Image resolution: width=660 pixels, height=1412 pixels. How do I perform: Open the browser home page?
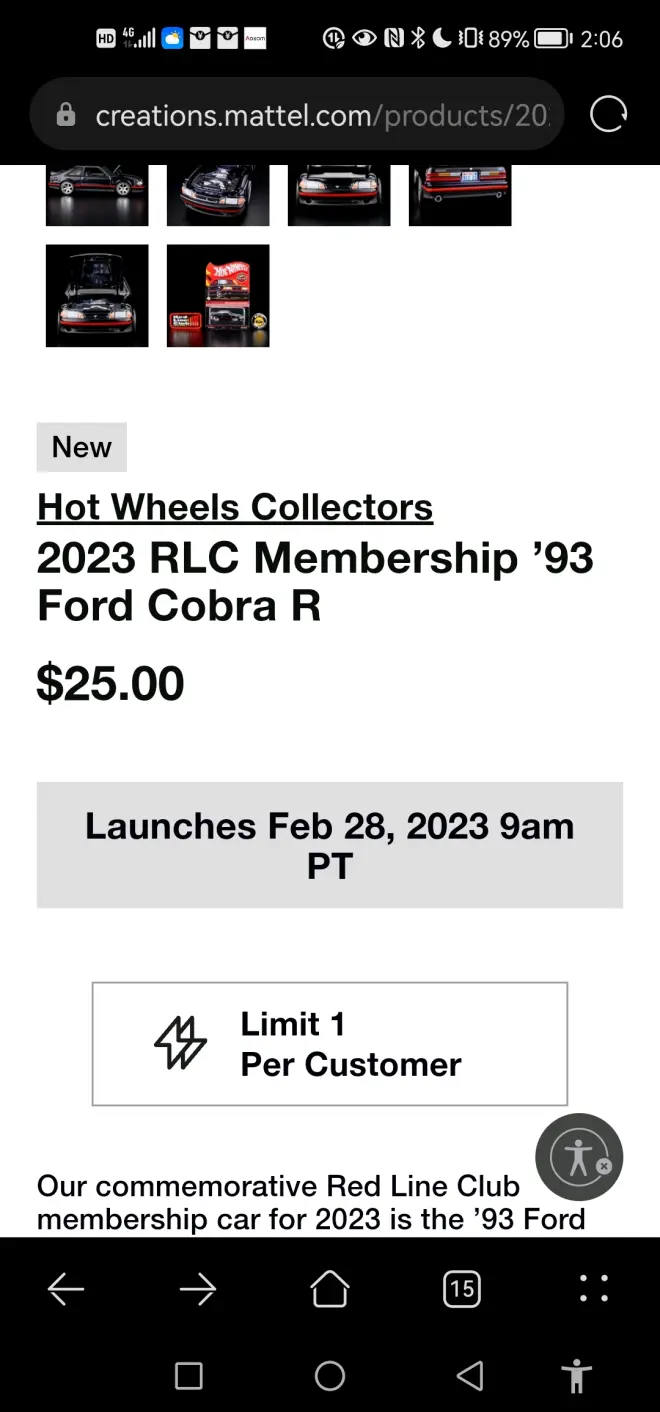tap(330, 1290)
